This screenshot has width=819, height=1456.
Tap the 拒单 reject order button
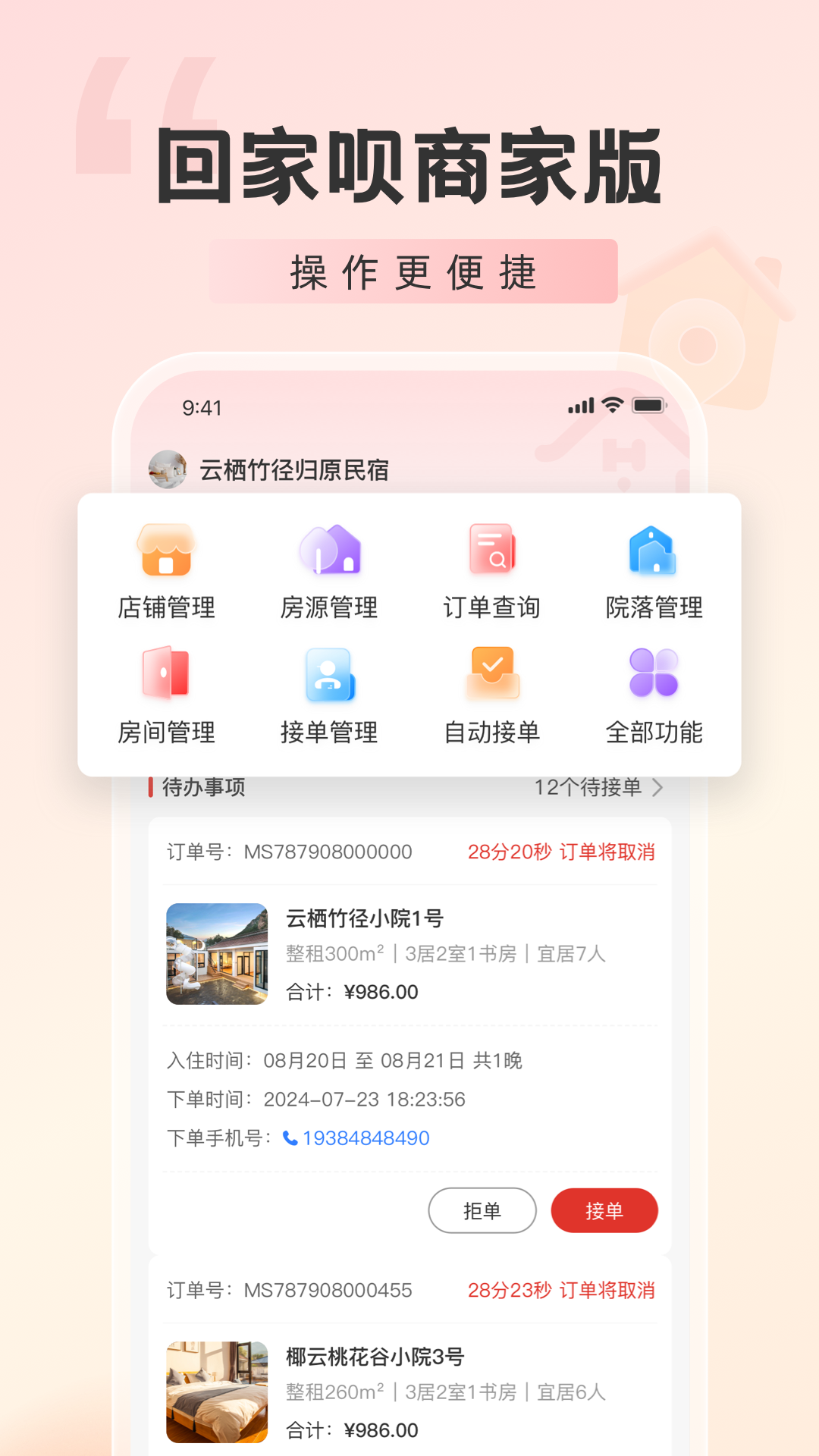click(x=482, y=1211)
